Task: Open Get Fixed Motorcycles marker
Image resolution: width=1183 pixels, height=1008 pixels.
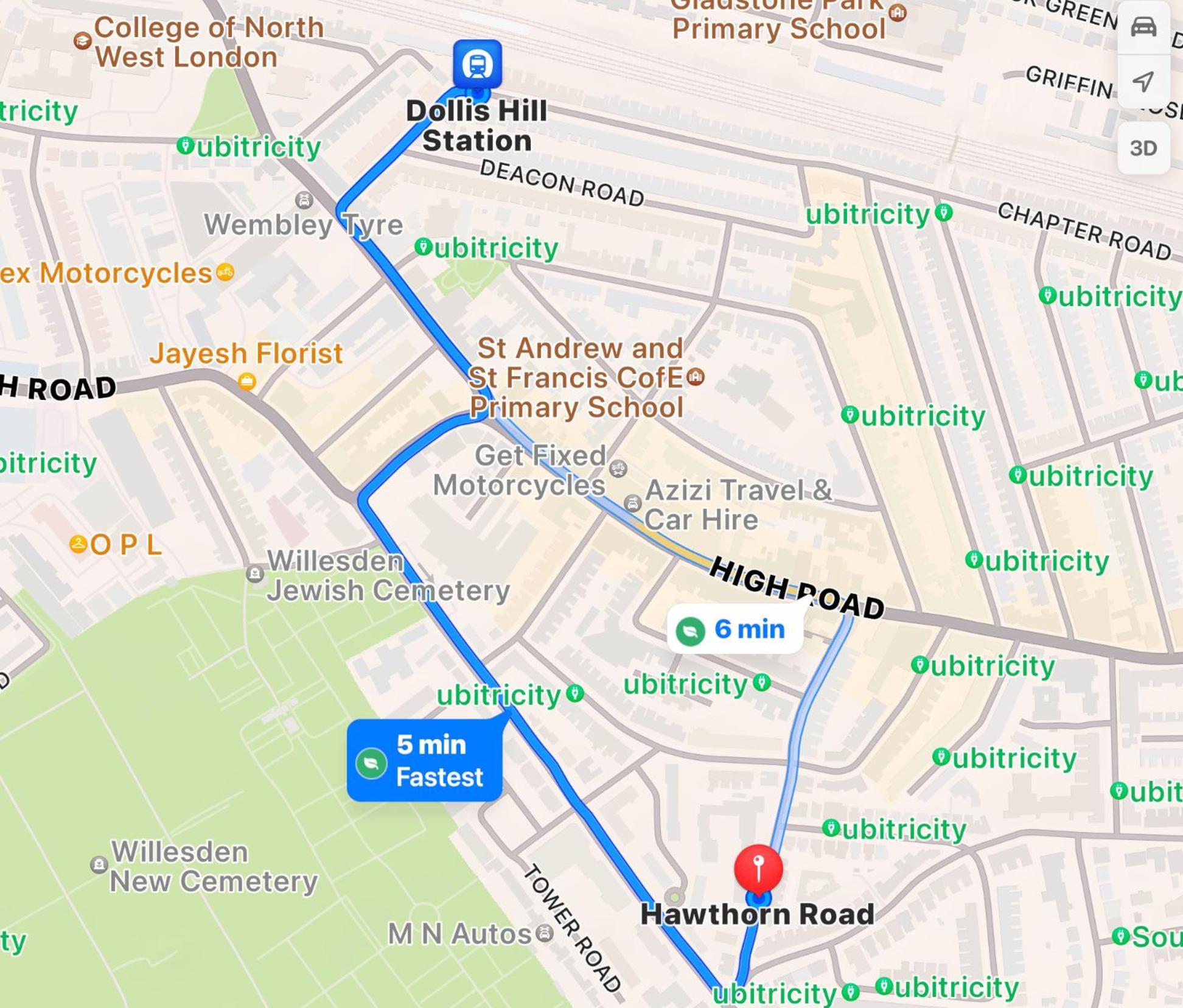Action: coord(618,469)
